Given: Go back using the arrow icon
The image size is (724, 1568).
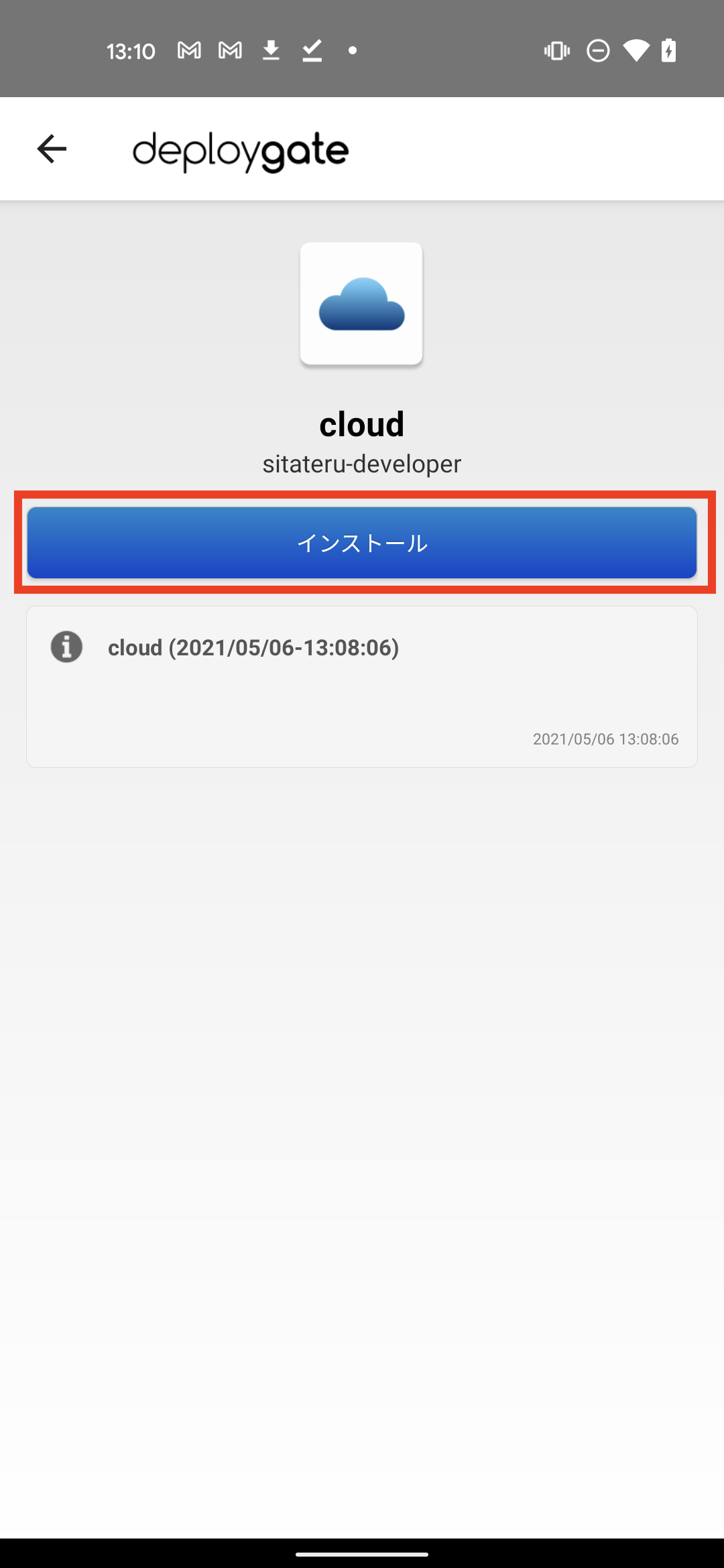Looking at the screenshot, I should [52, 149].
